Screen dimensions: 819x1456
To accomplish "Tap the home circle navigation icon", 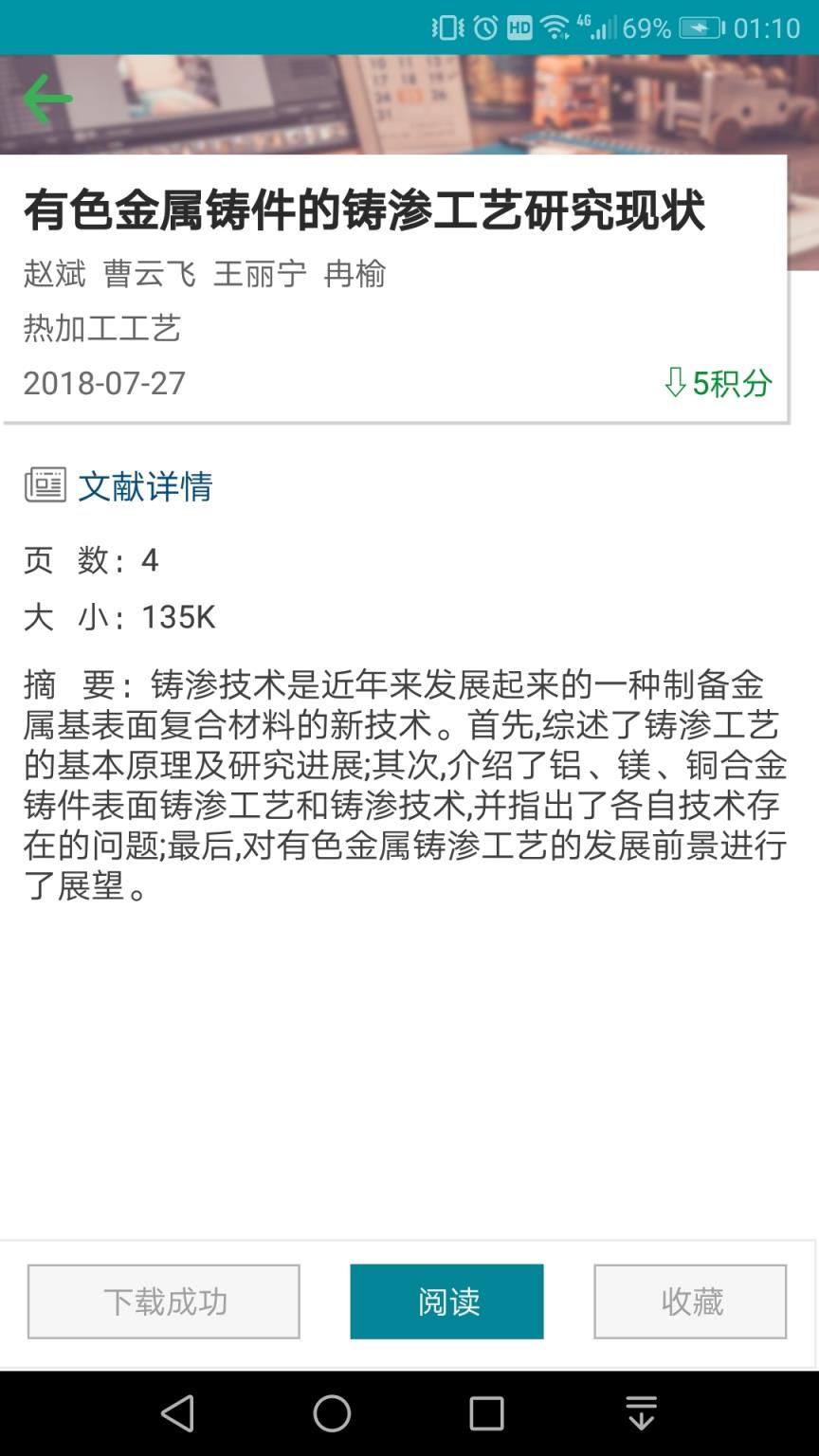I will click(330, 1411).
